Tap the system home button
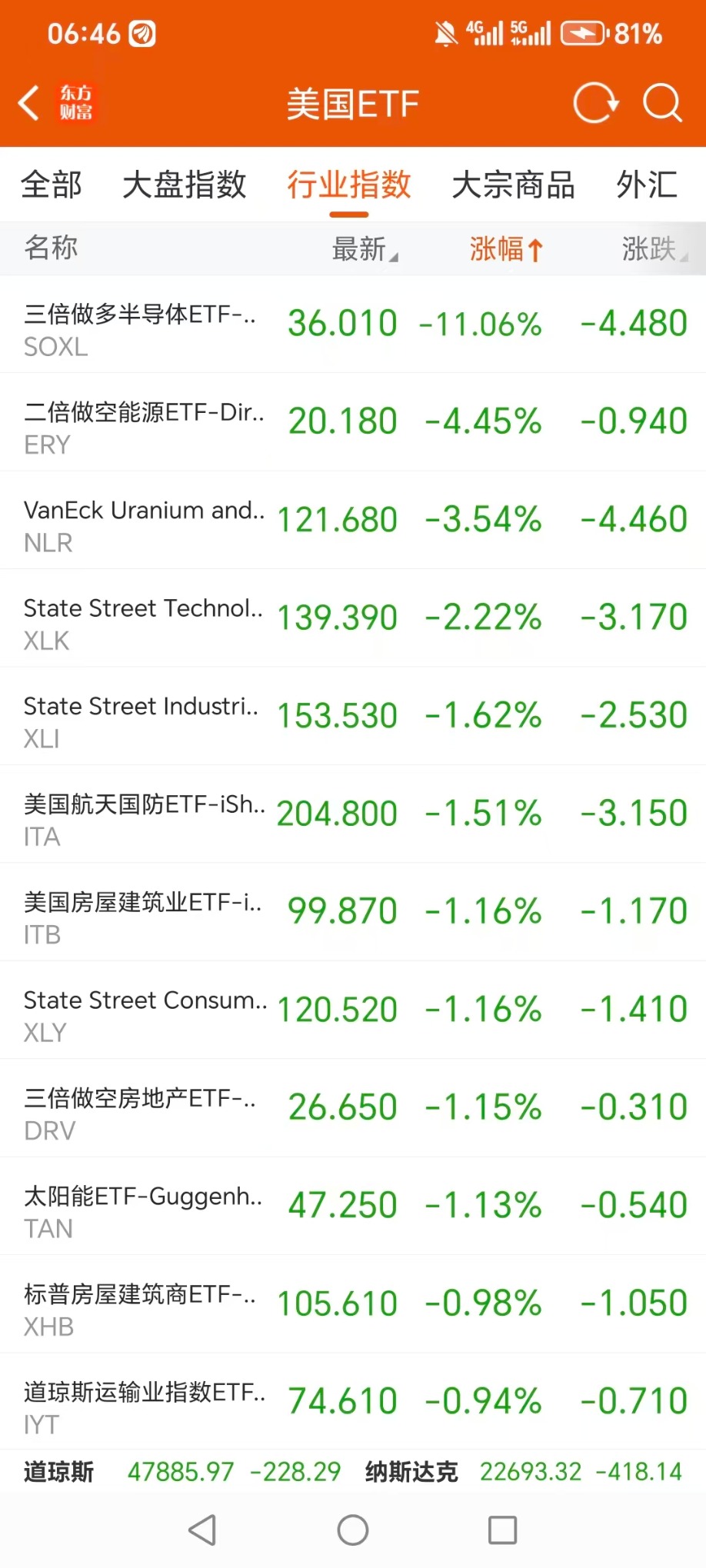 [x=353, y=1530]
